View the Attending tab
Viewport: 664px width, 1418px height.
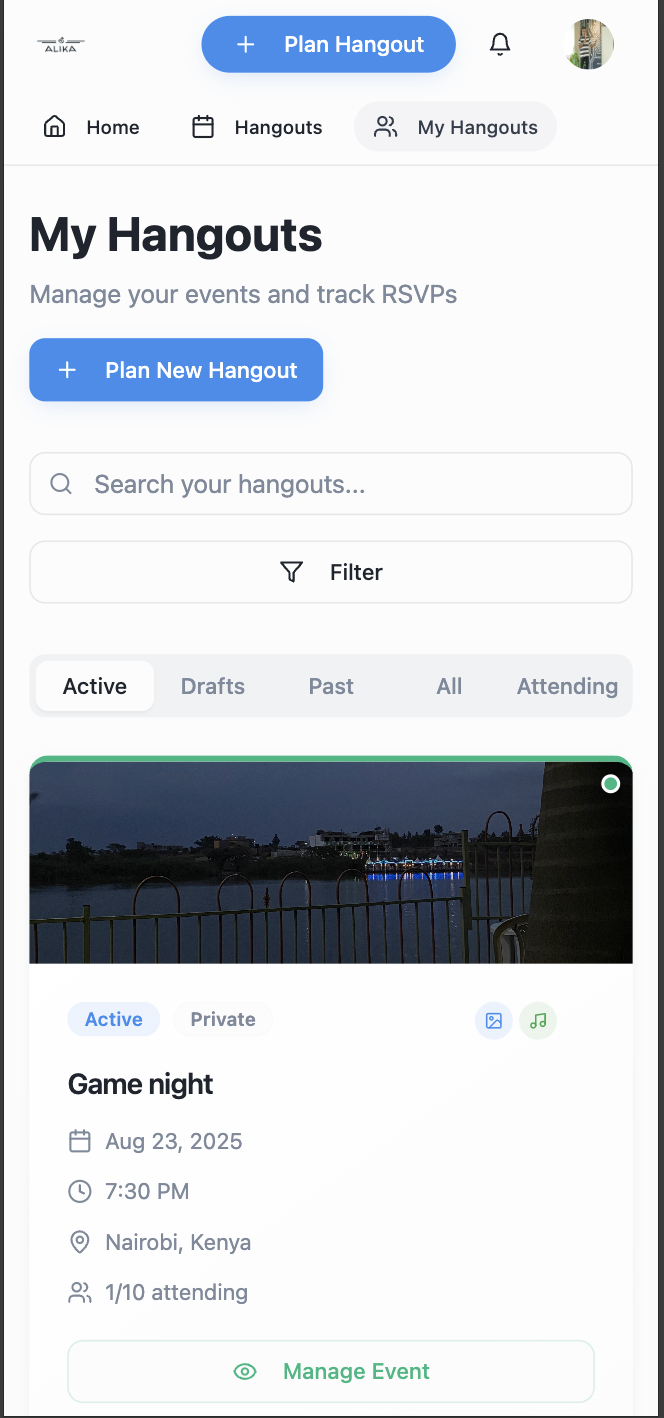tap(567, 686)
